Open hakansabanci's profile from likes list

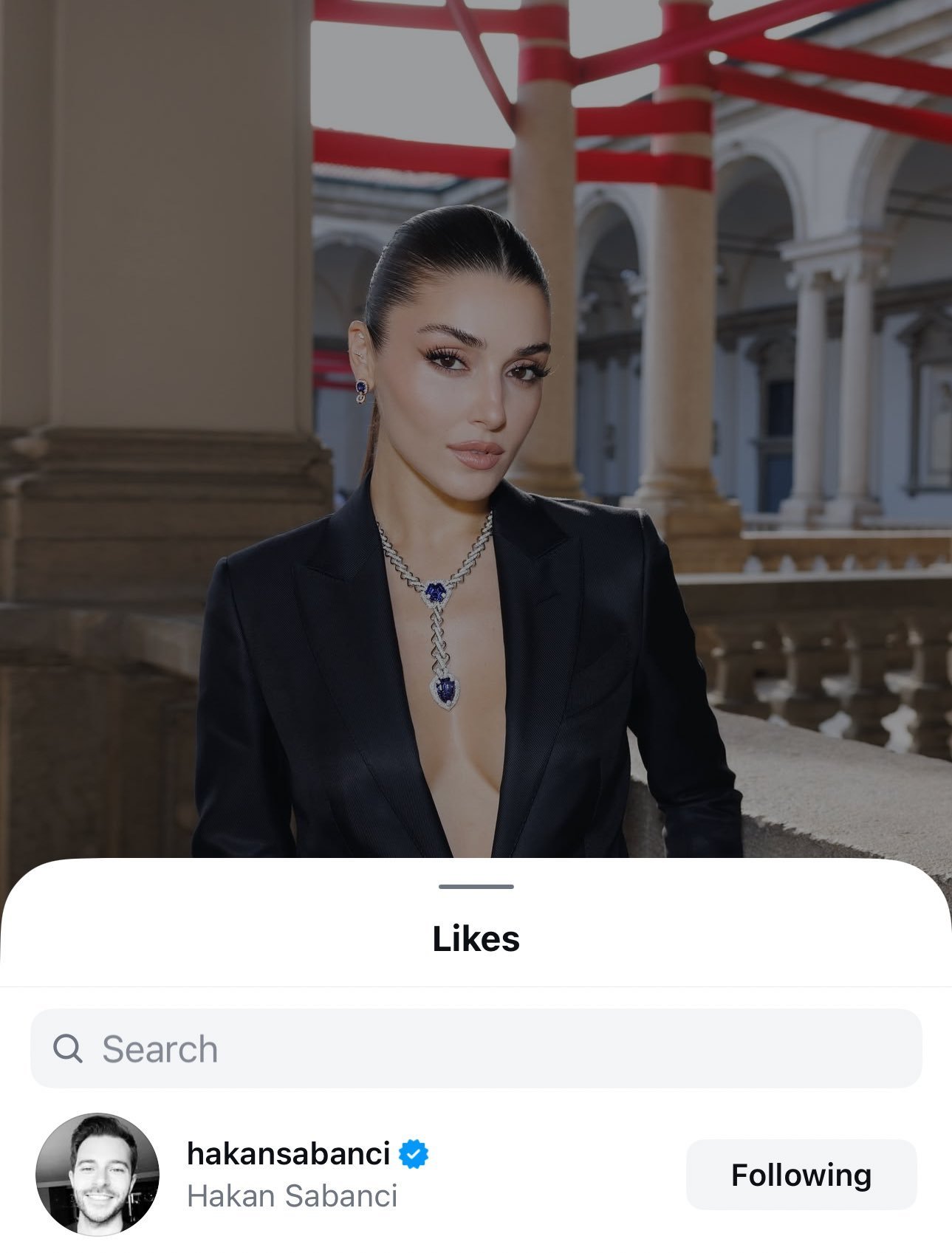pos(288,1154)
